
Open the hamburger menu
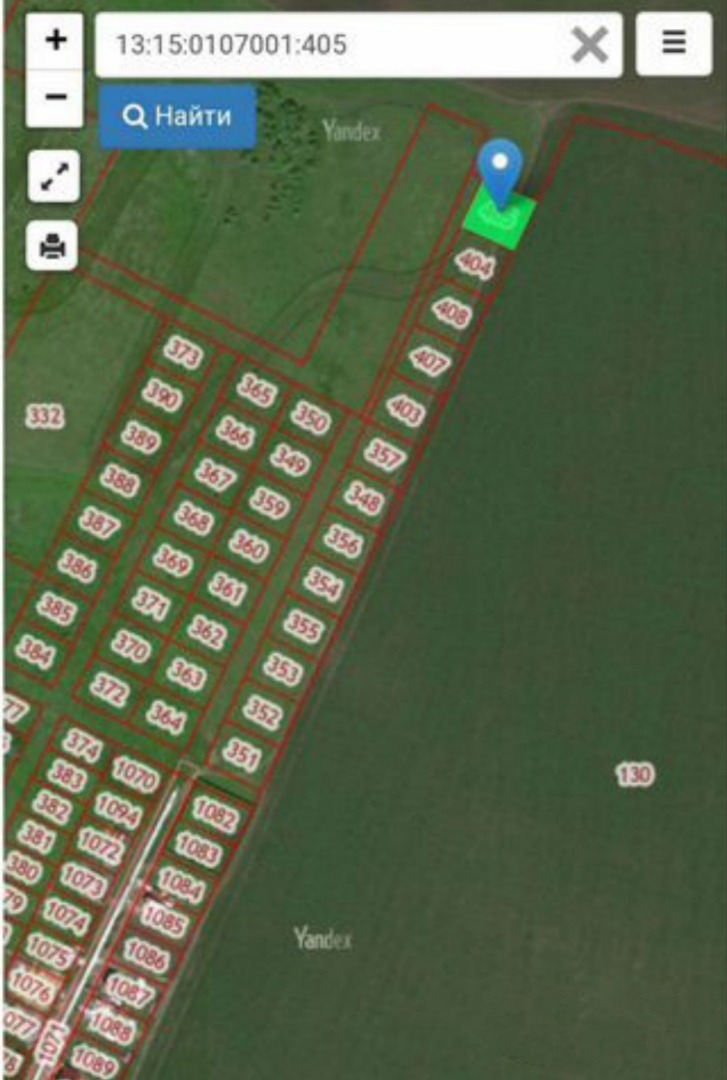click(674, 44)
